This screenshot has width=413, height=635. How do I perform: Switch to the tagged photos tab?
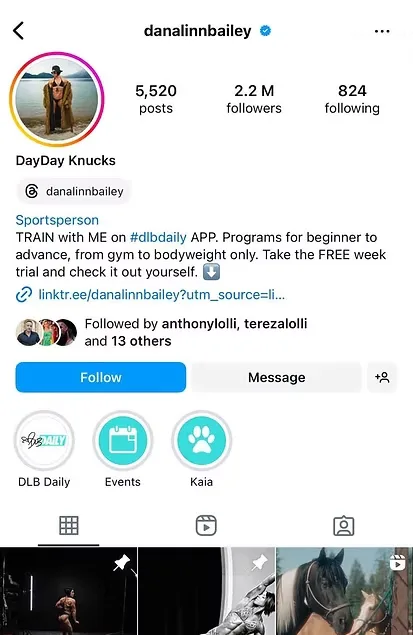click(x=344, y=526)
